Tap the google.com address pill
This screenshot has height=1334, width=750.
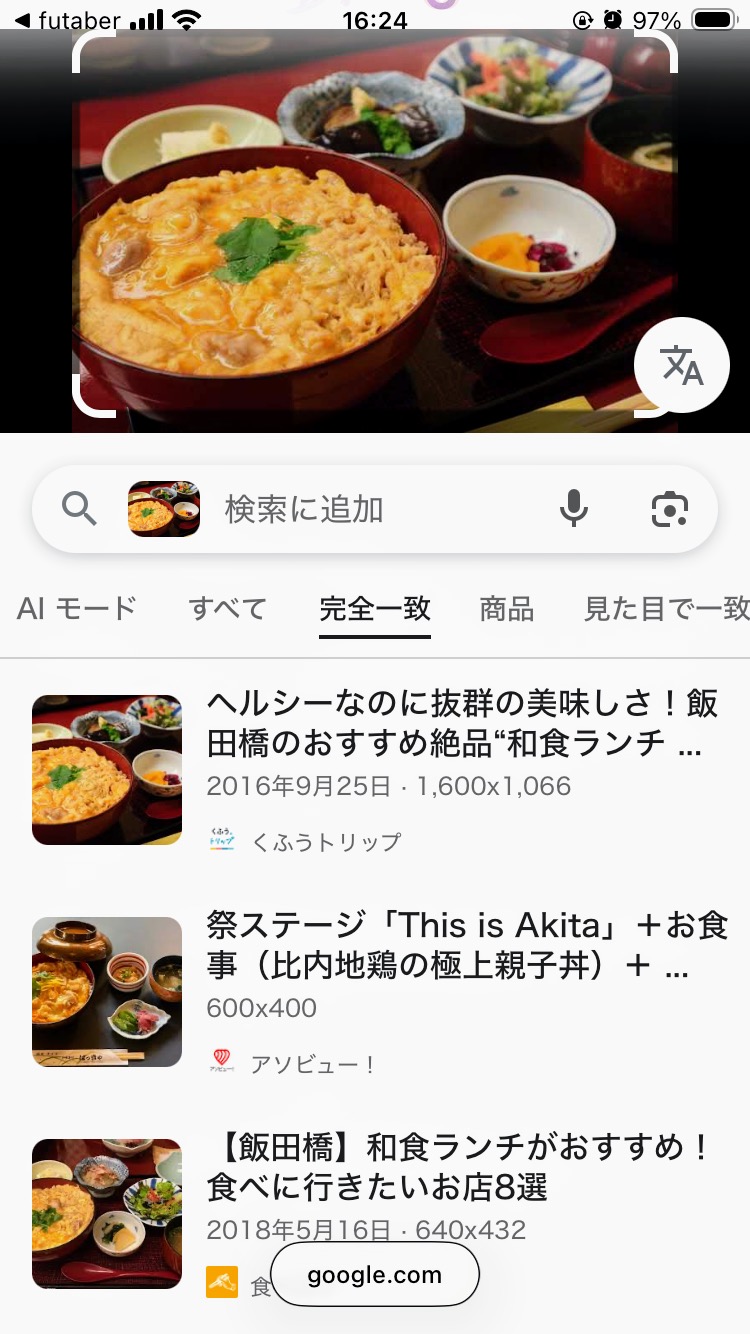click(375, 1275)
